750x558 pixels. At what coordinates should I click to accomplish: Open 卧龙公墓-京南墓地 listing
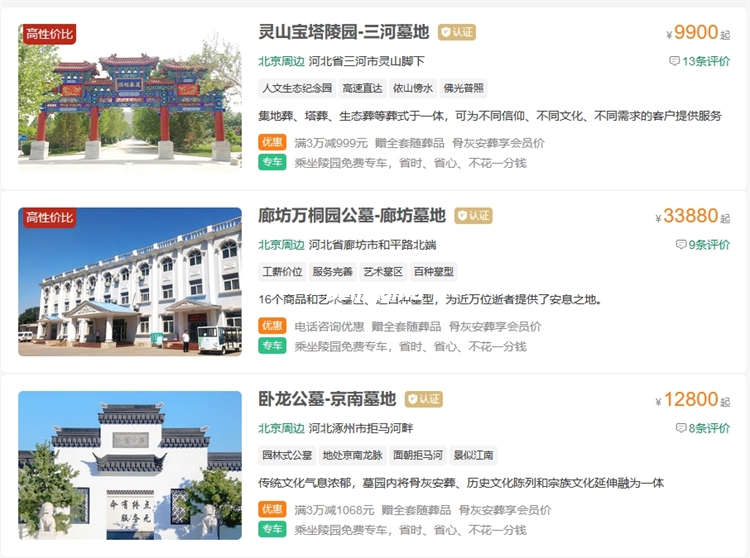(x=327, y=399)
